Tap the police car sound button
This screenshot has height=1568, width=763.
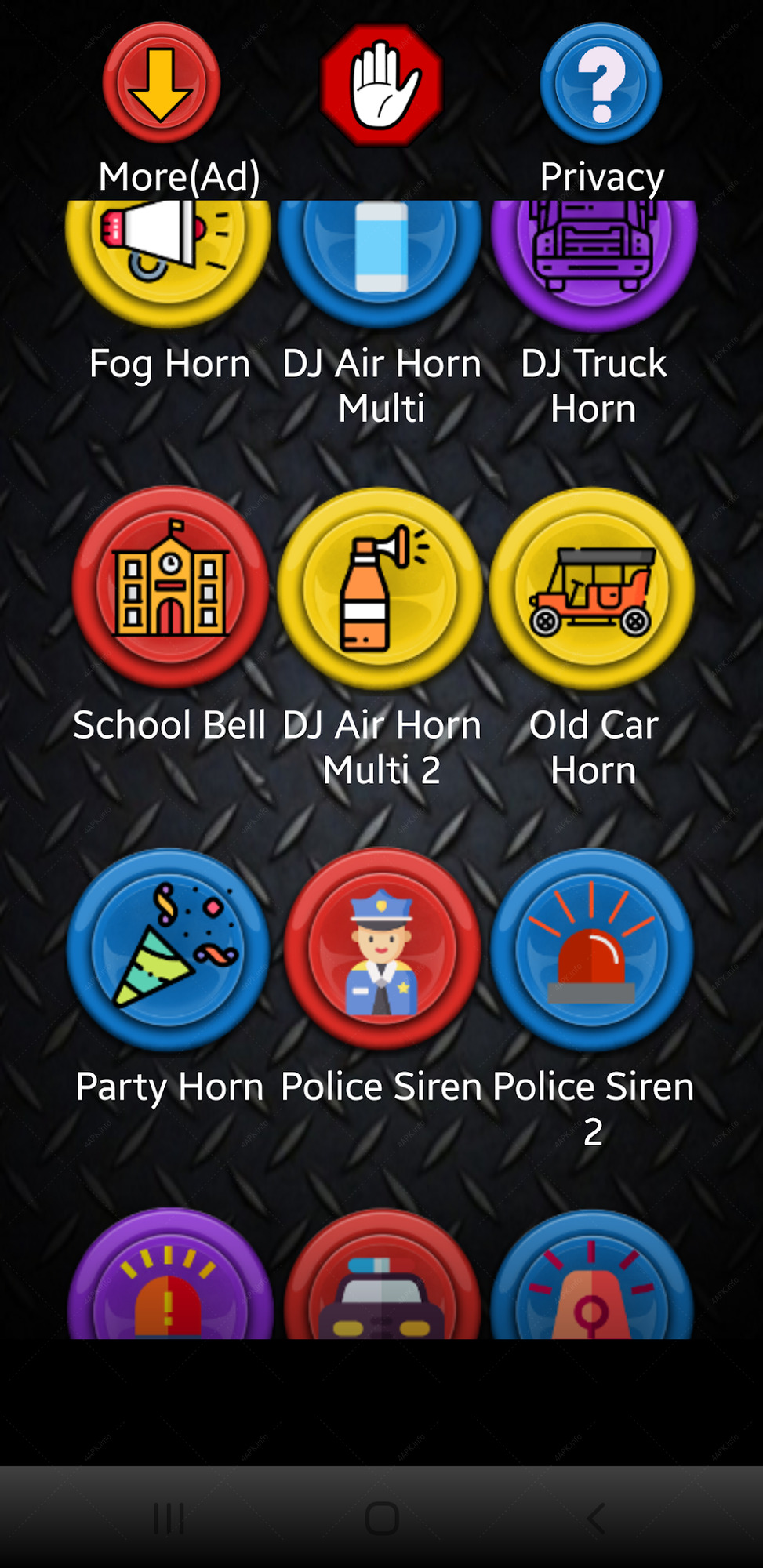tap(382, 1274)
